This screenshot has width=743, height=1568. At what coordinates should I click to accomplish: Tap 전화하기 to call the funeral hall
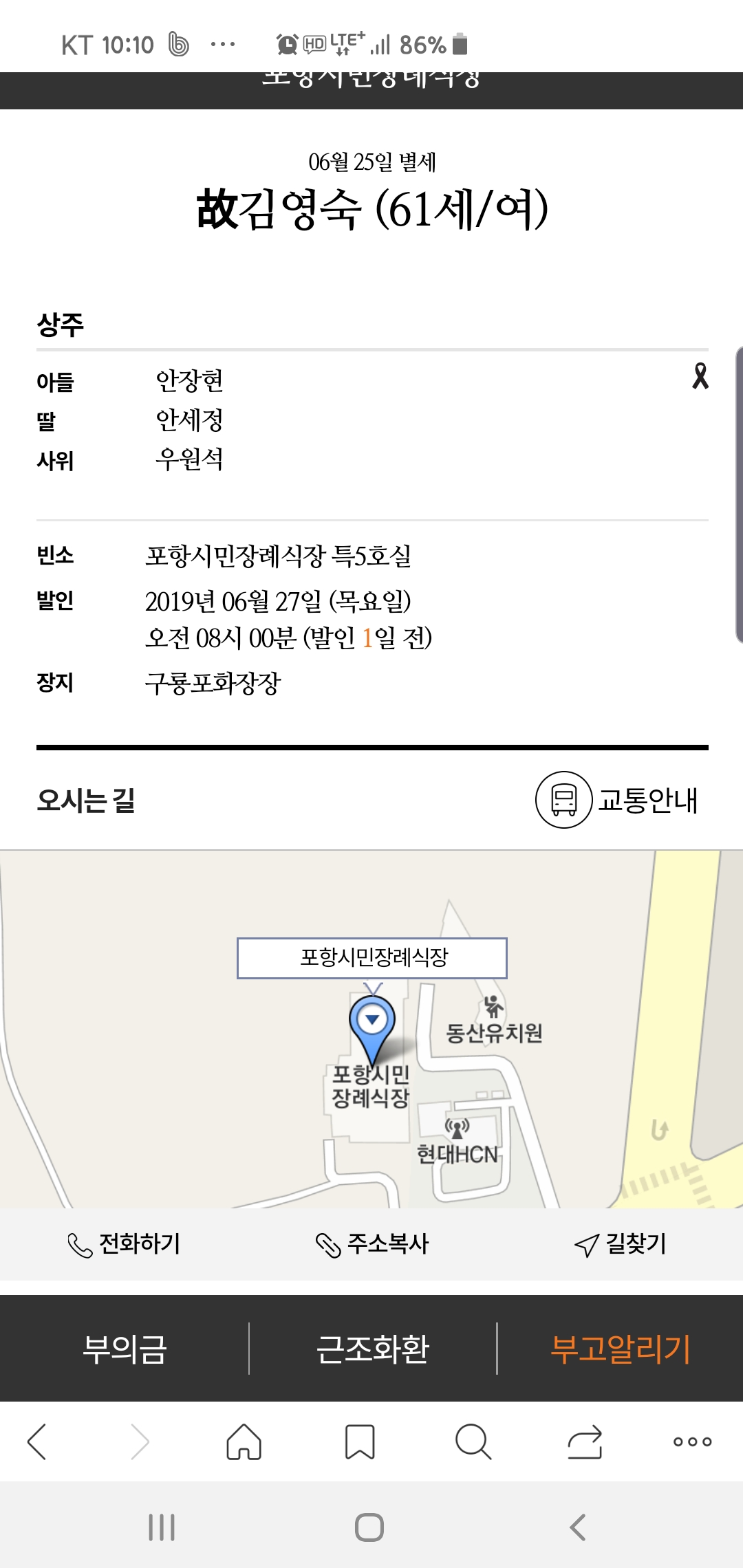(124, 1243)
